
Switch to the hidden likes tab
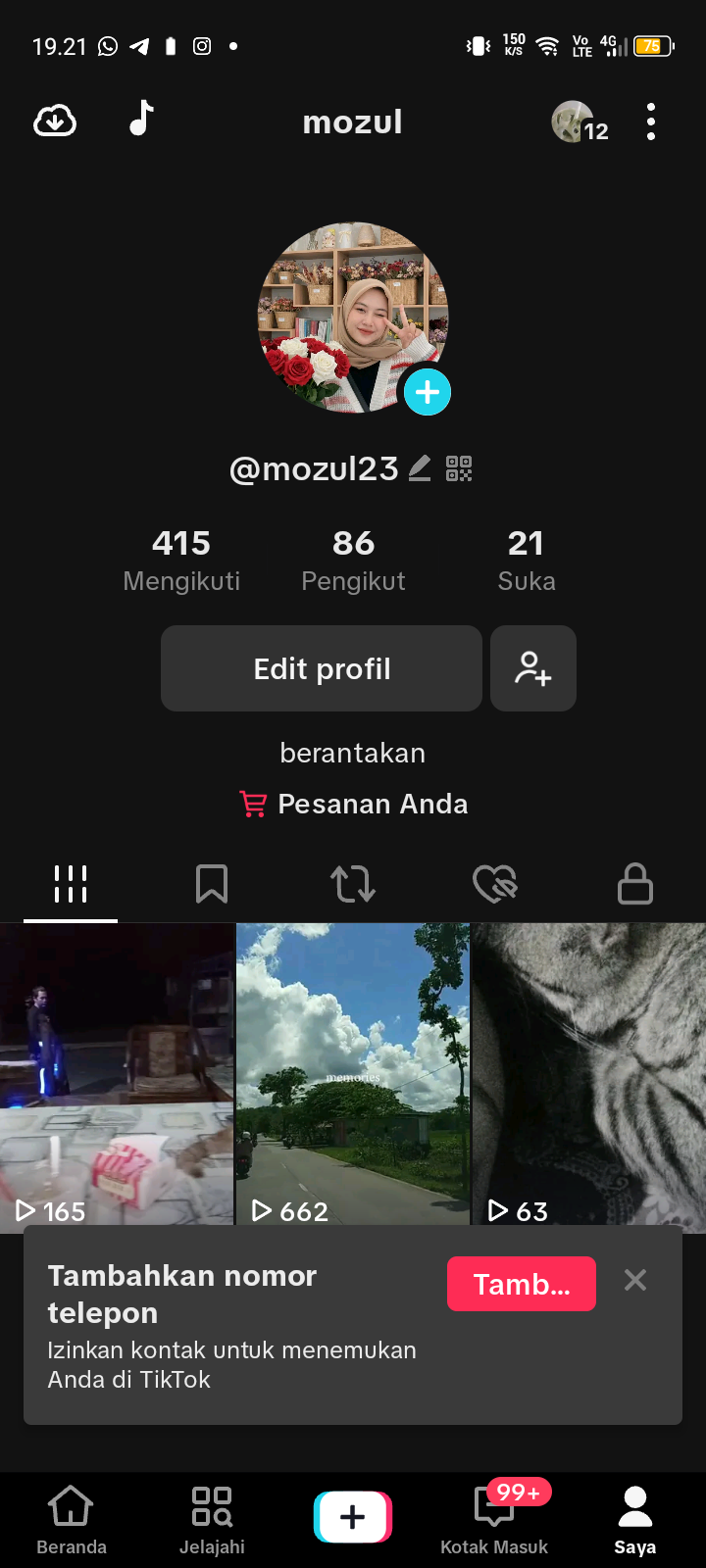tap(494, 884)
